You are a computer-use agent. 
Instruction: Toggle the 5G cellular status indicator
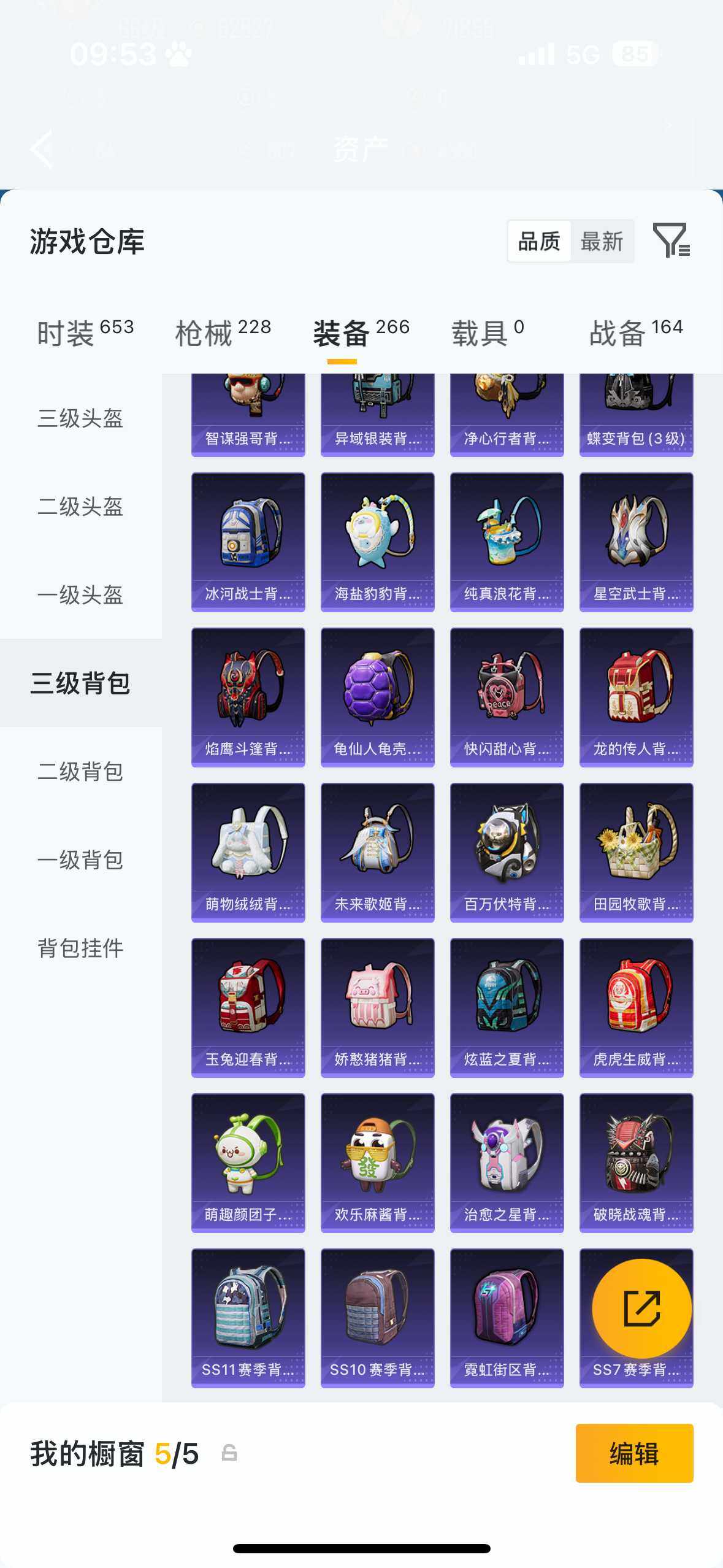click(x=584, y=55)
